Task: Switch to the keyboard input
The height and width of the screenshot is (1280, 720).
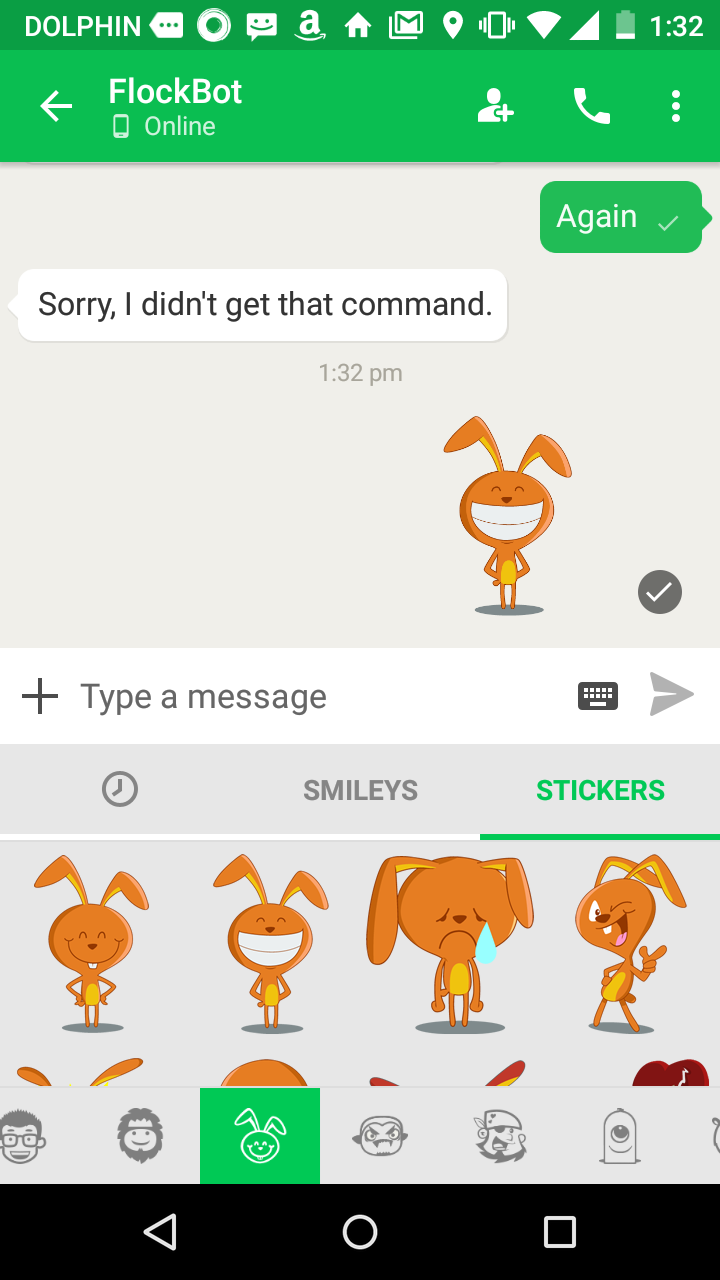Action: (x=598, y=696)
